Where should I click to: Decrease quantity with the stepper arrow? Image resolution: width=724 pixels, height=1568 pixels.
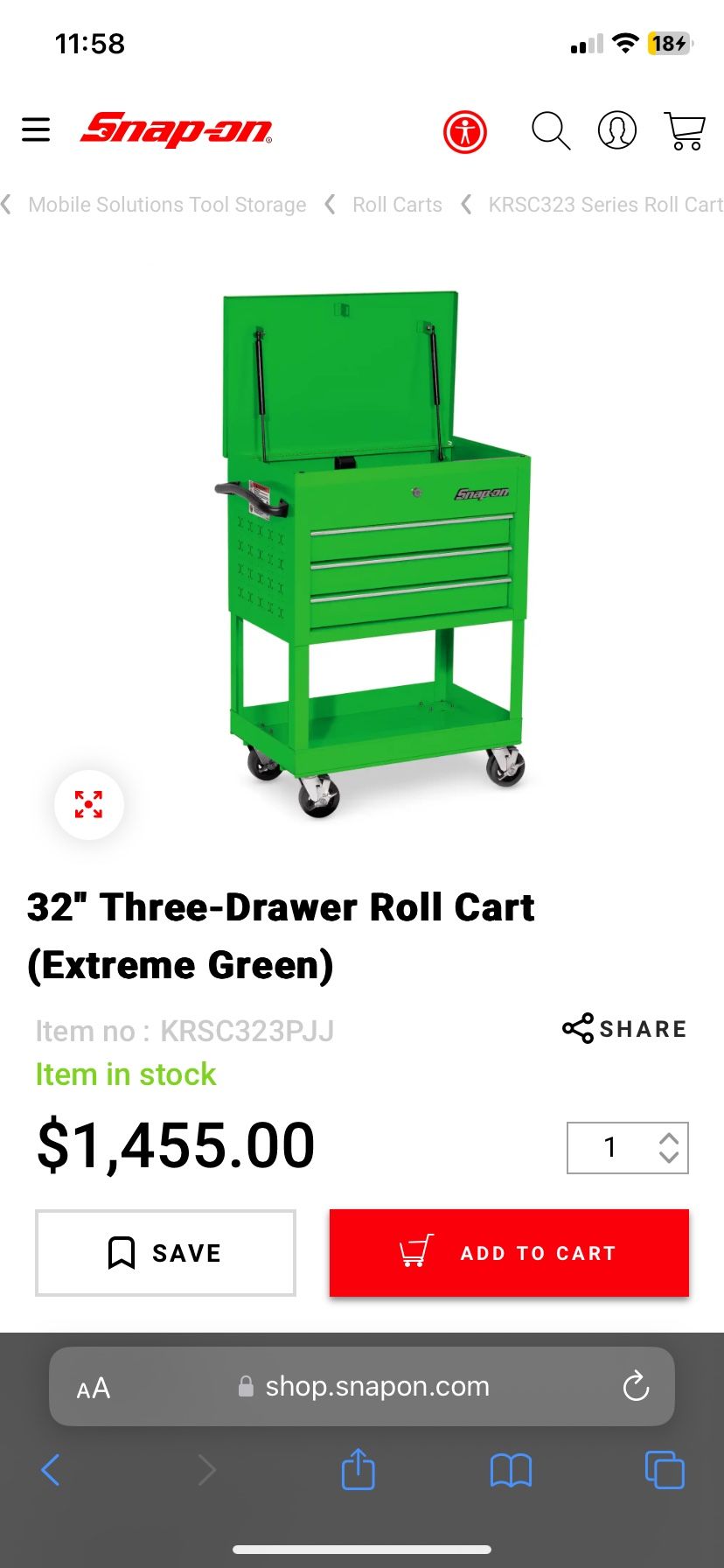click(x=669, y=1157)
